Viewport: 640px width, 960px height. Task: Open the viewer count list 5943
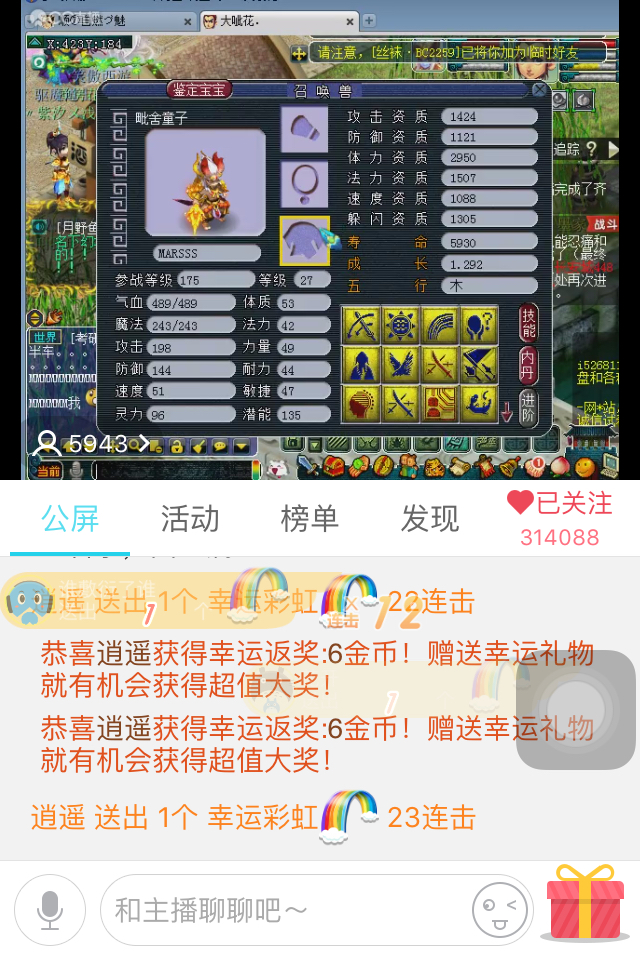pos(90,443)
